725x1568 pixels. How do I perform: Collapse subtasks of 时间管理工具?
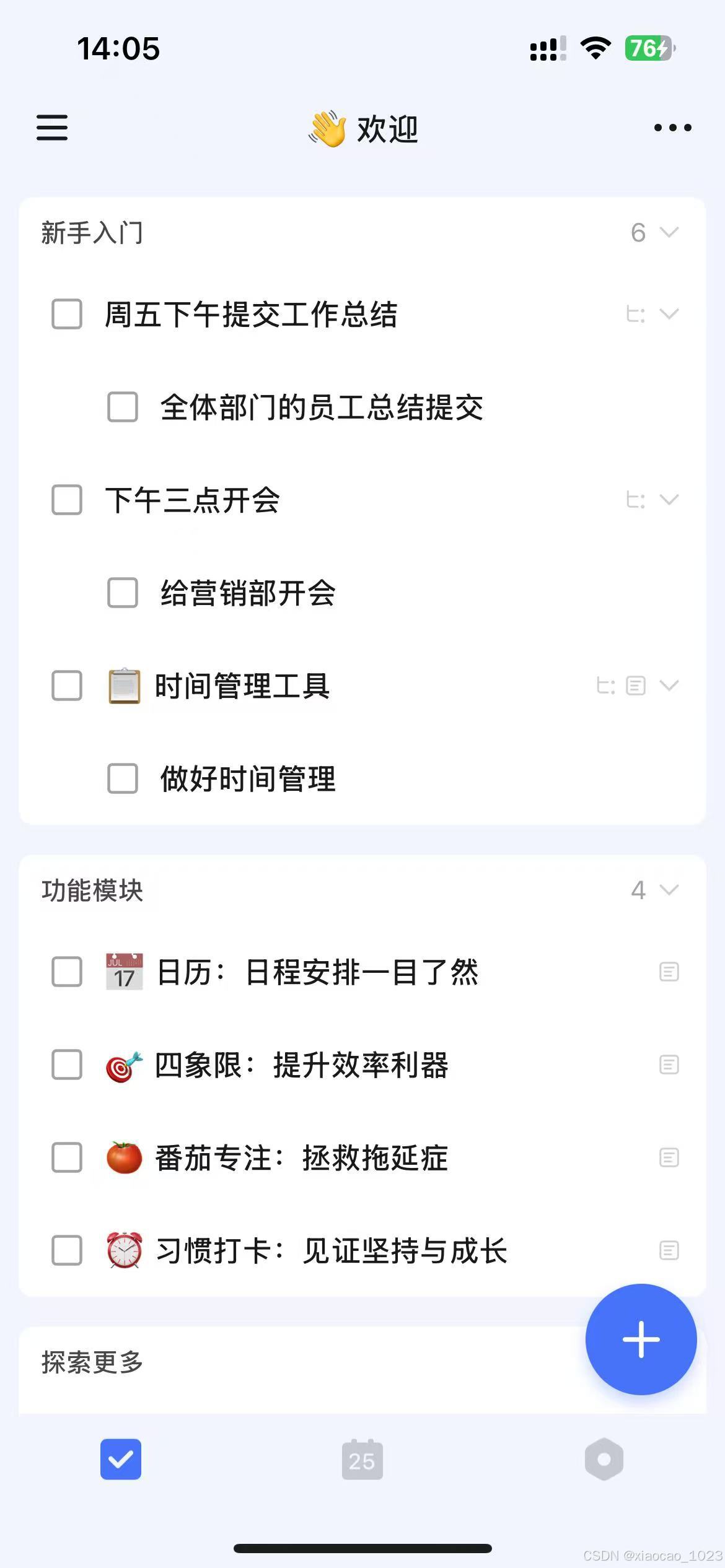[669, 686]
